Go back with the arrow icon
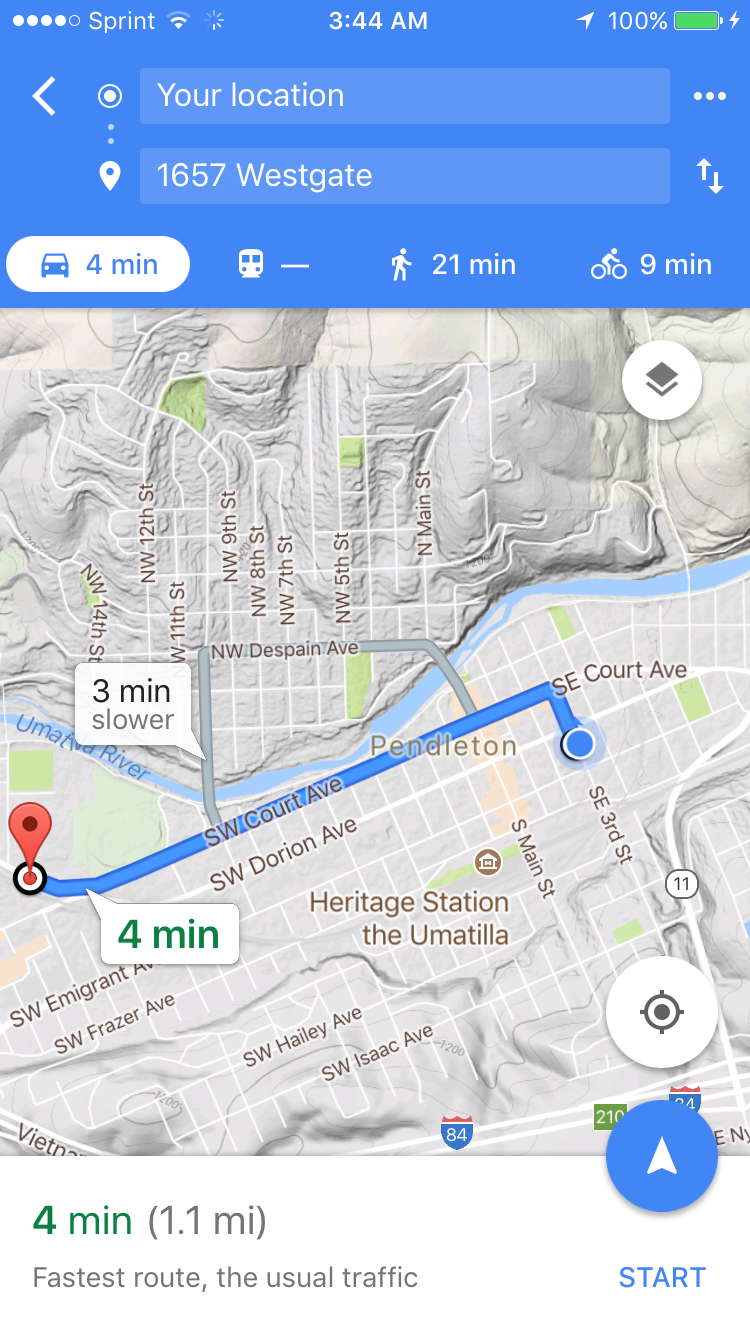This screenshot has width=750, height=1334. point(44,96)
